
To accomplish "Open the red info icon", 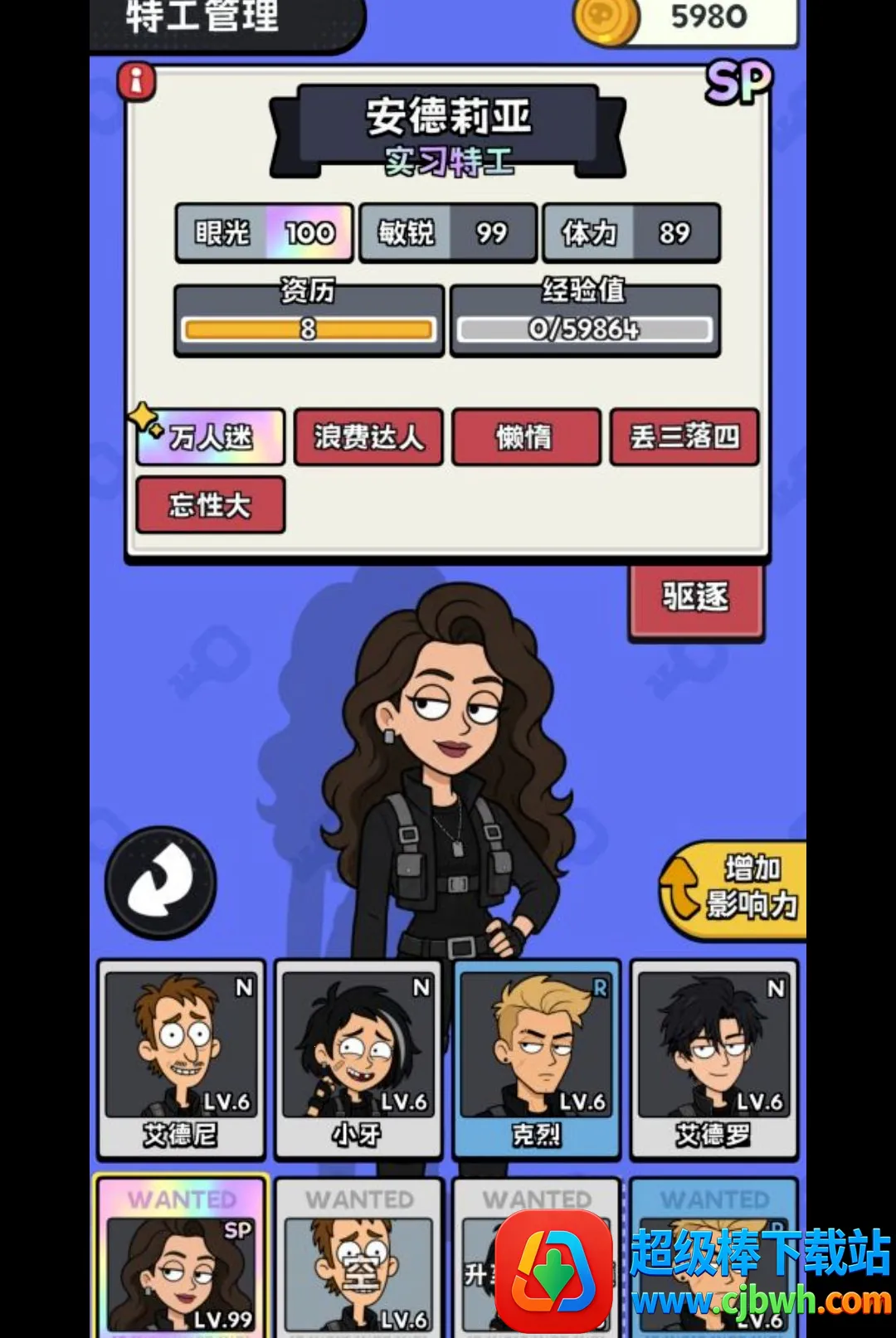I will [x=137, y=81].
